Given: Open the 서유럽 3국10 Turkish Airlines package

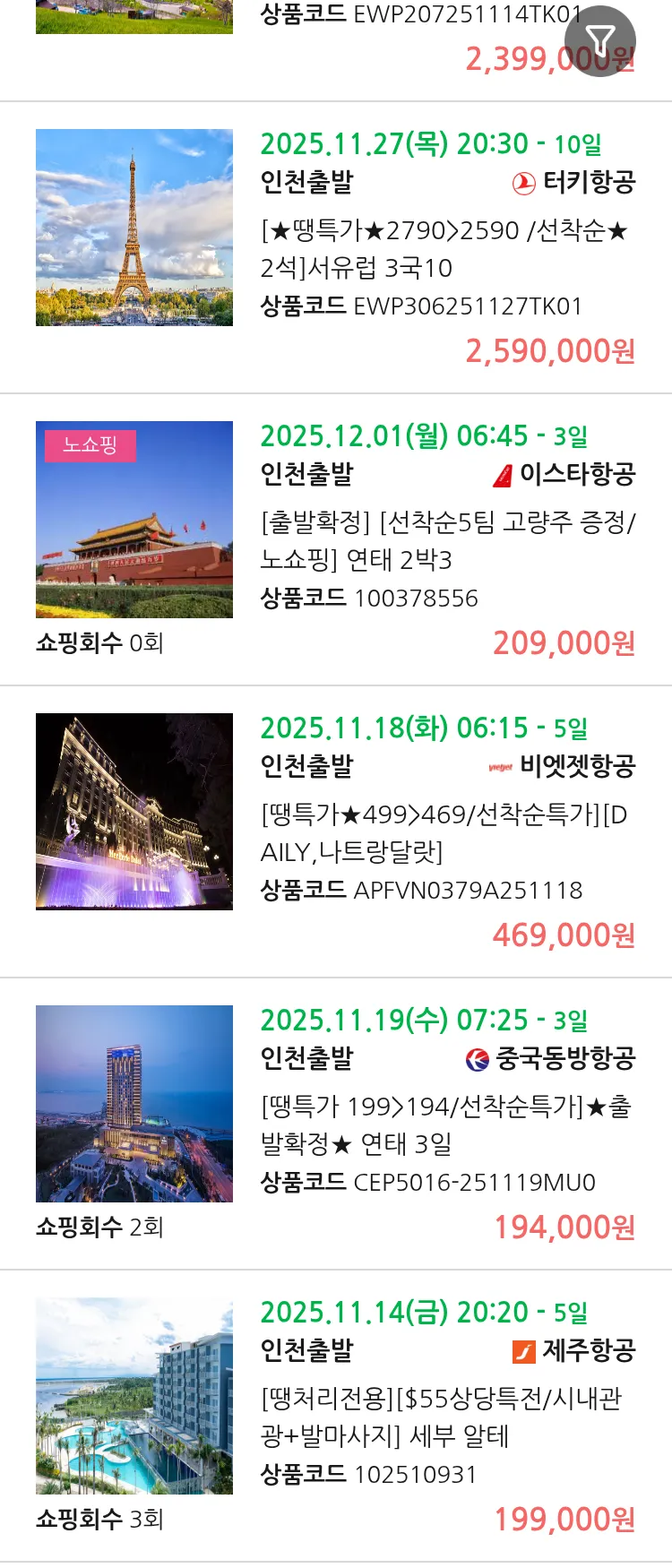Looking at the screenshot, I should coord(444,249).
